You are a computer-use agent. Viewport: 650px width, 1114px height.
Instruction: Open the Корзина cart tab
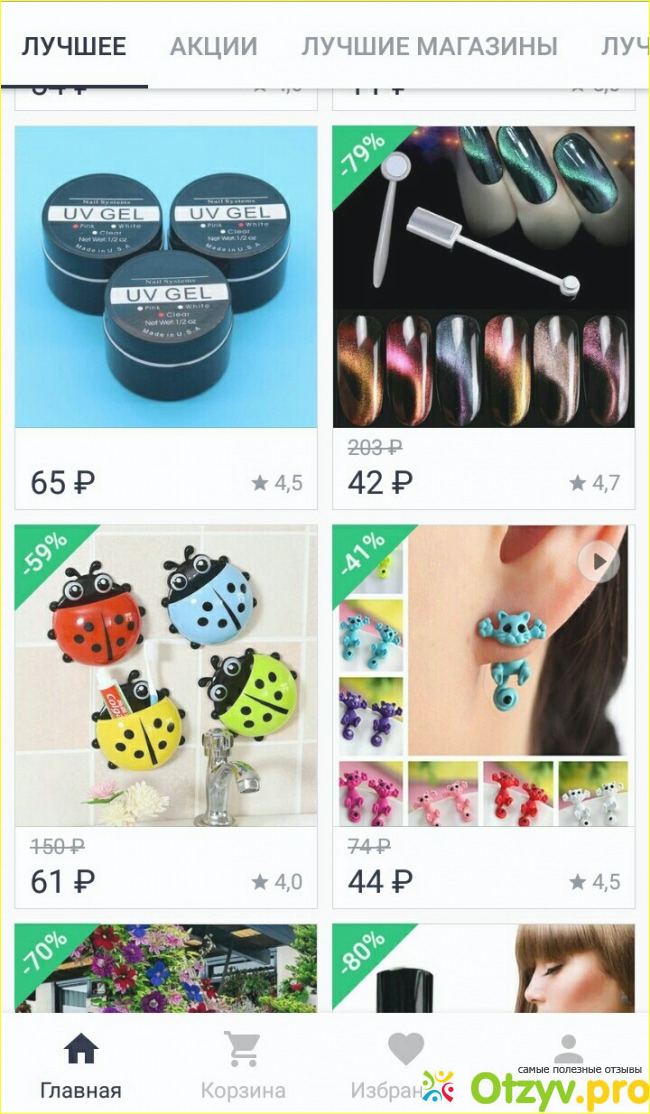[243, 1064]
